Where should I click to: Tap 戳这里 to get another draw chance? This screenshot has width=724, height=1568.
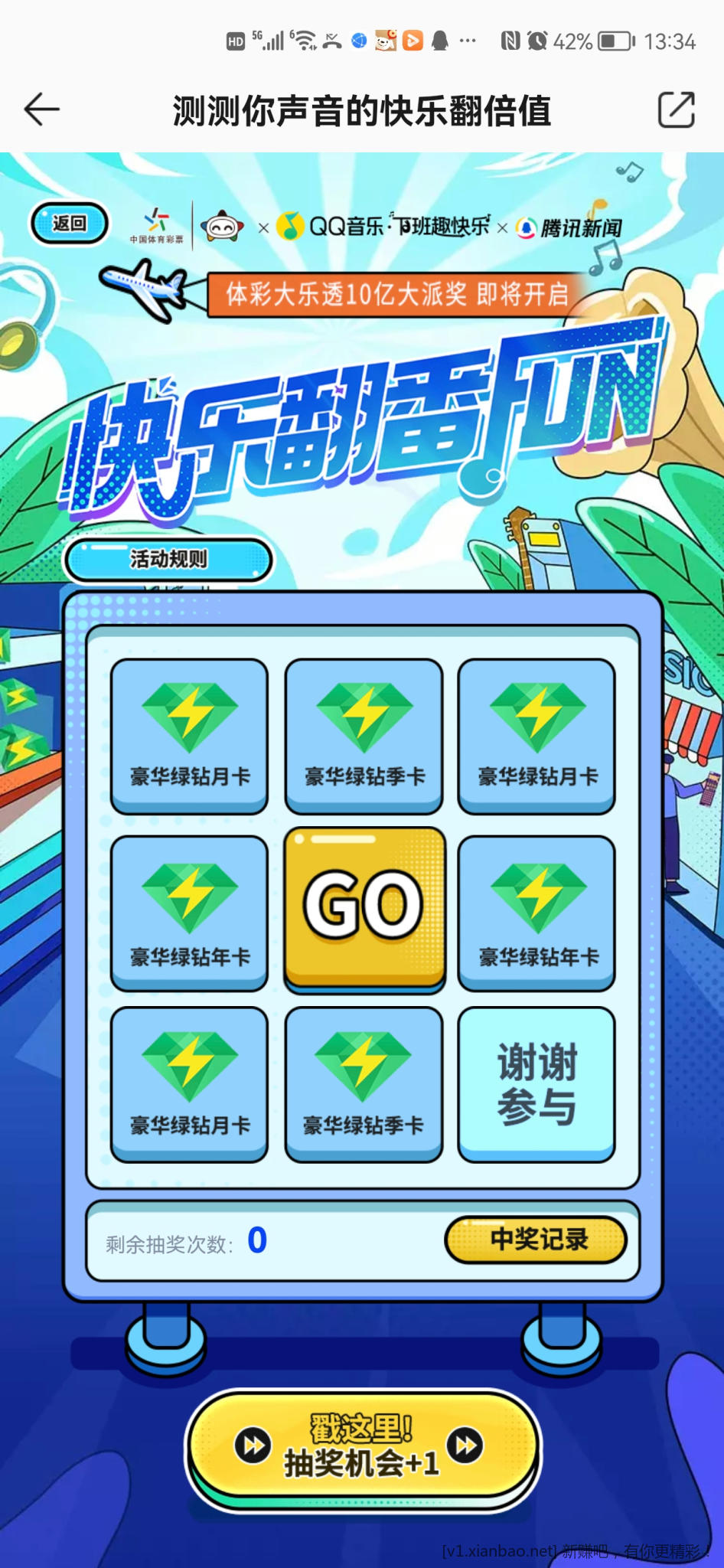tap(361, 1447)
